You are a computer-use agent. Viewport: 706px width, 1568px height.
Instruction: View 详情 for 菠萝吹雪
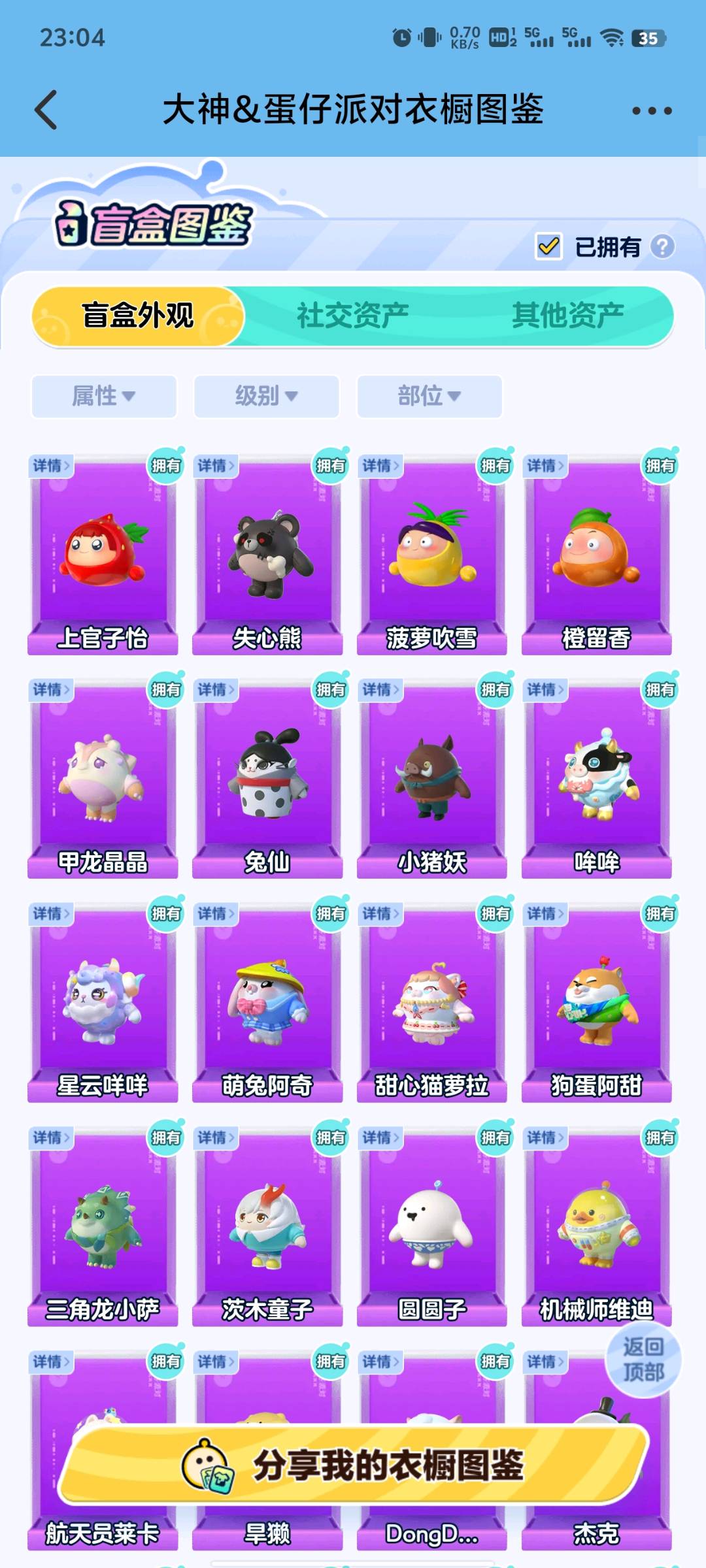[x=380, y=466]
